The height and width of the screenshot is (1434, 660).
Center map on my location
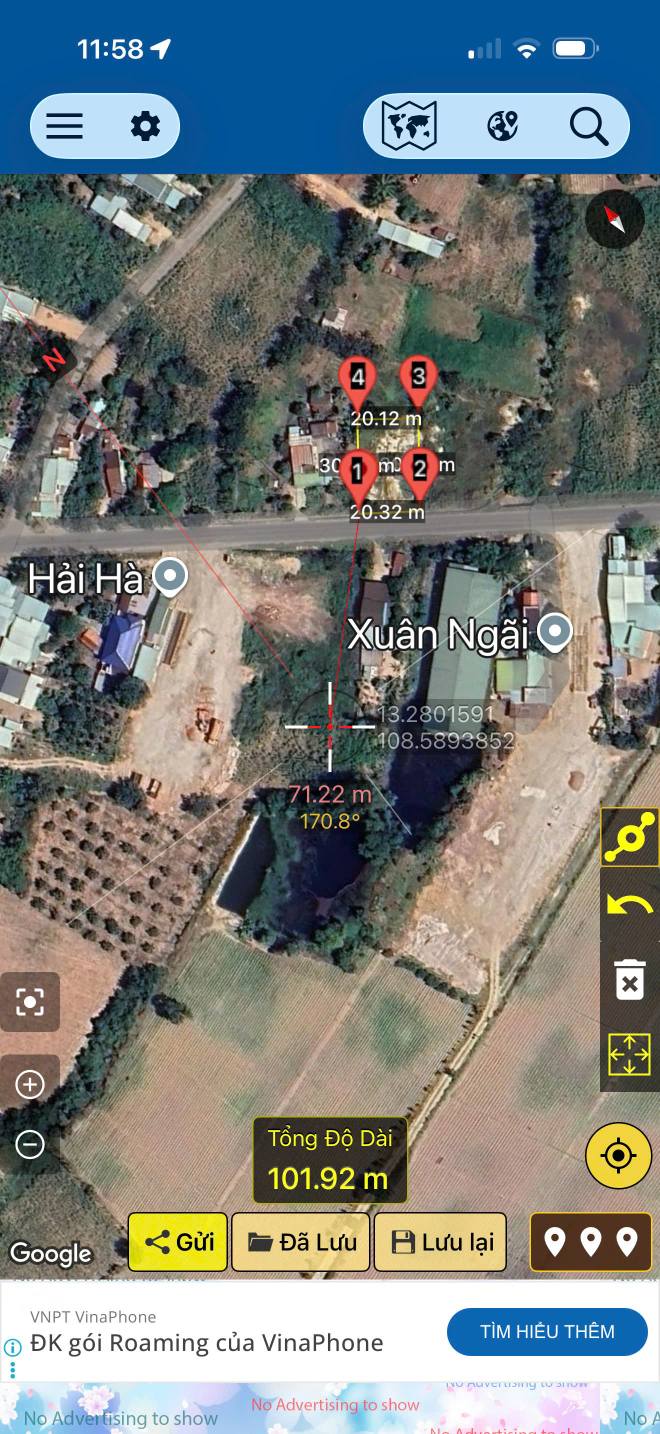point(618,1157)
